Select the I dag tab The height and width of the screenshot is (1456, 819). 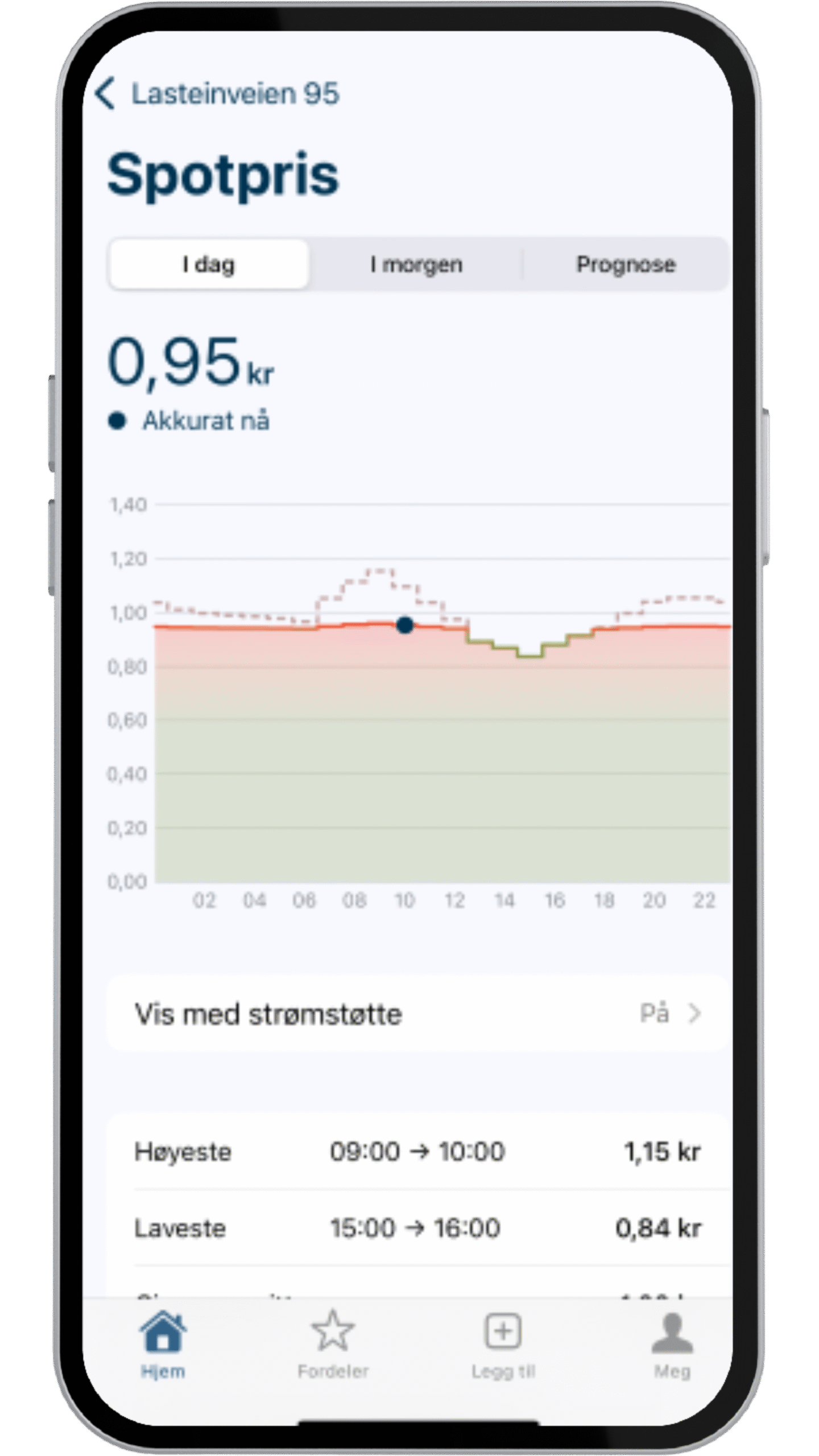click(209, 264)
